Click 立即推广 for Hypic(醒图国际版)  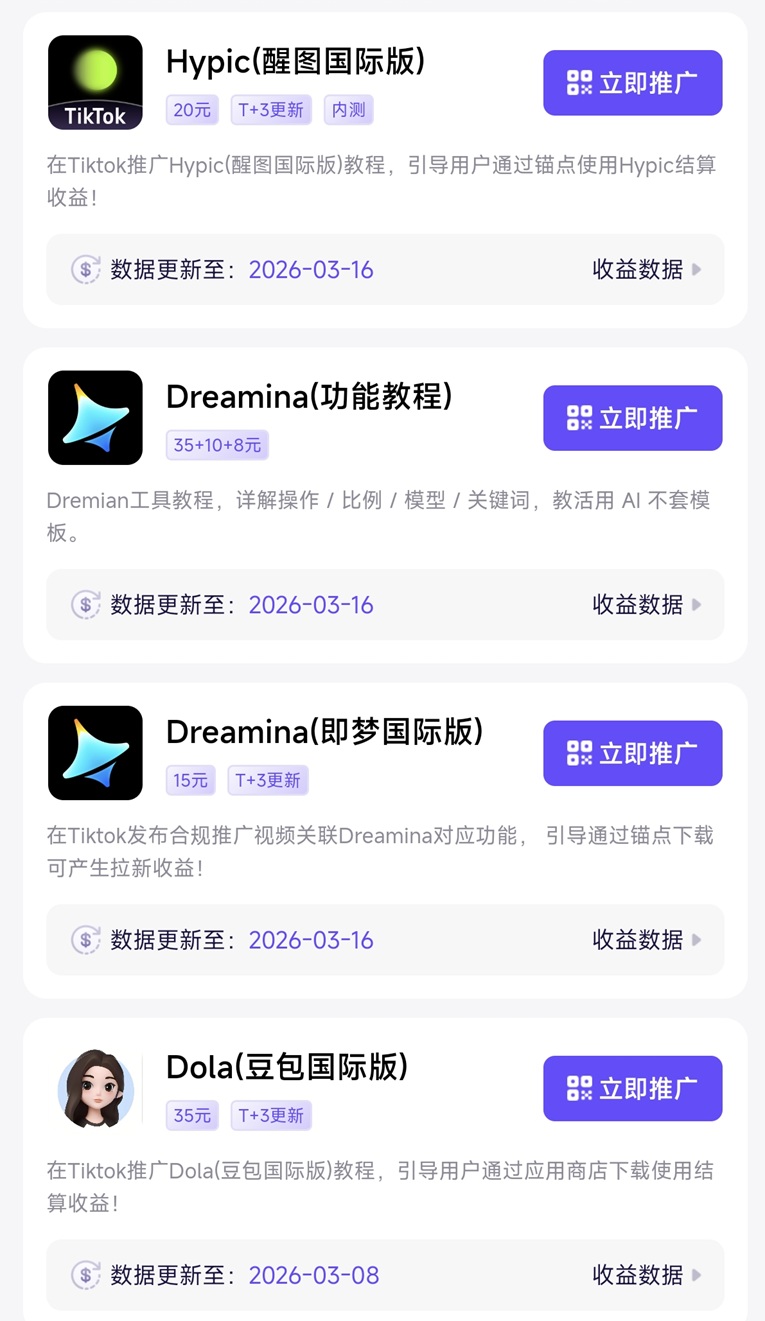point(632,83)
